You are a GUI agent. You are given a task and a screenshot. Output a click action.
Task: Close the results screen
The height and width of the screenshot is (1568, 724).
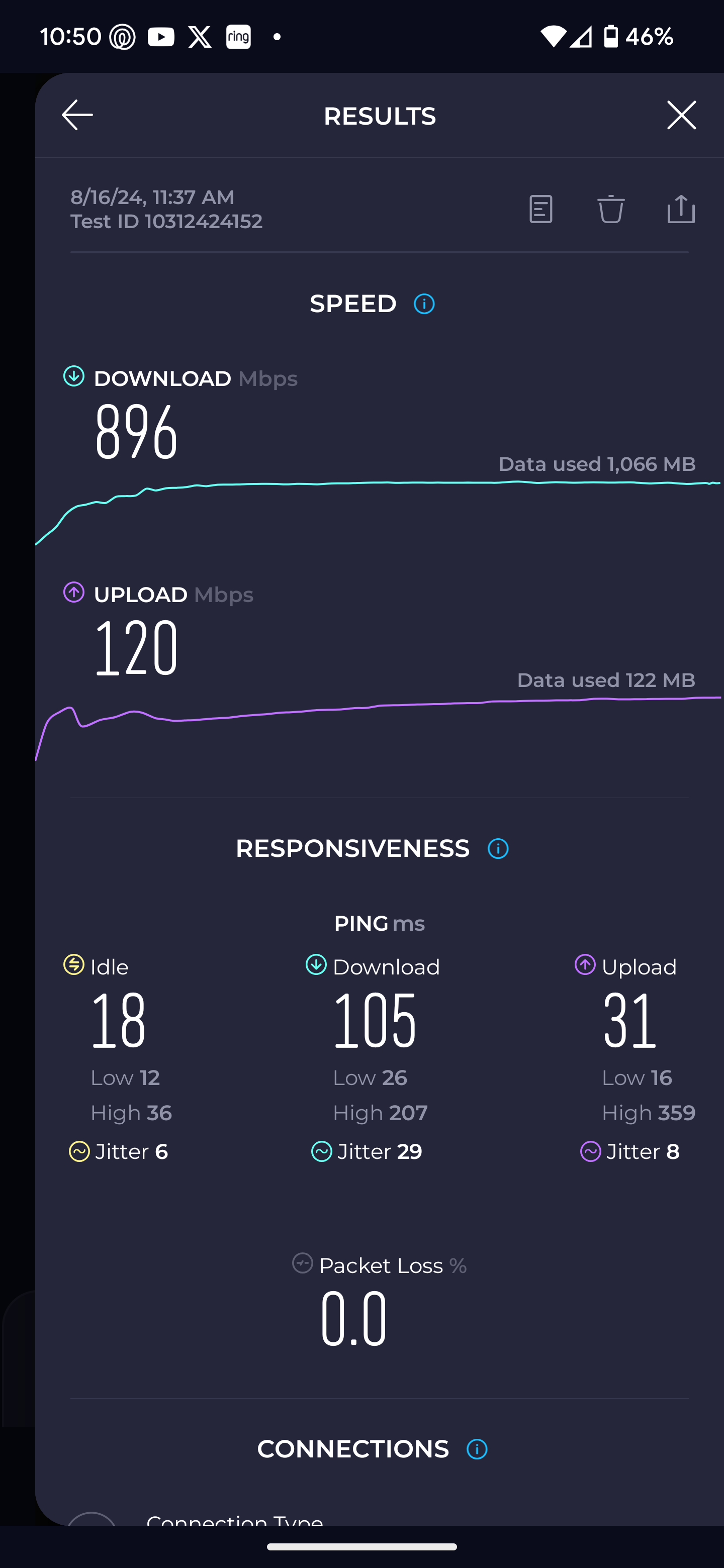coord(681,115)
